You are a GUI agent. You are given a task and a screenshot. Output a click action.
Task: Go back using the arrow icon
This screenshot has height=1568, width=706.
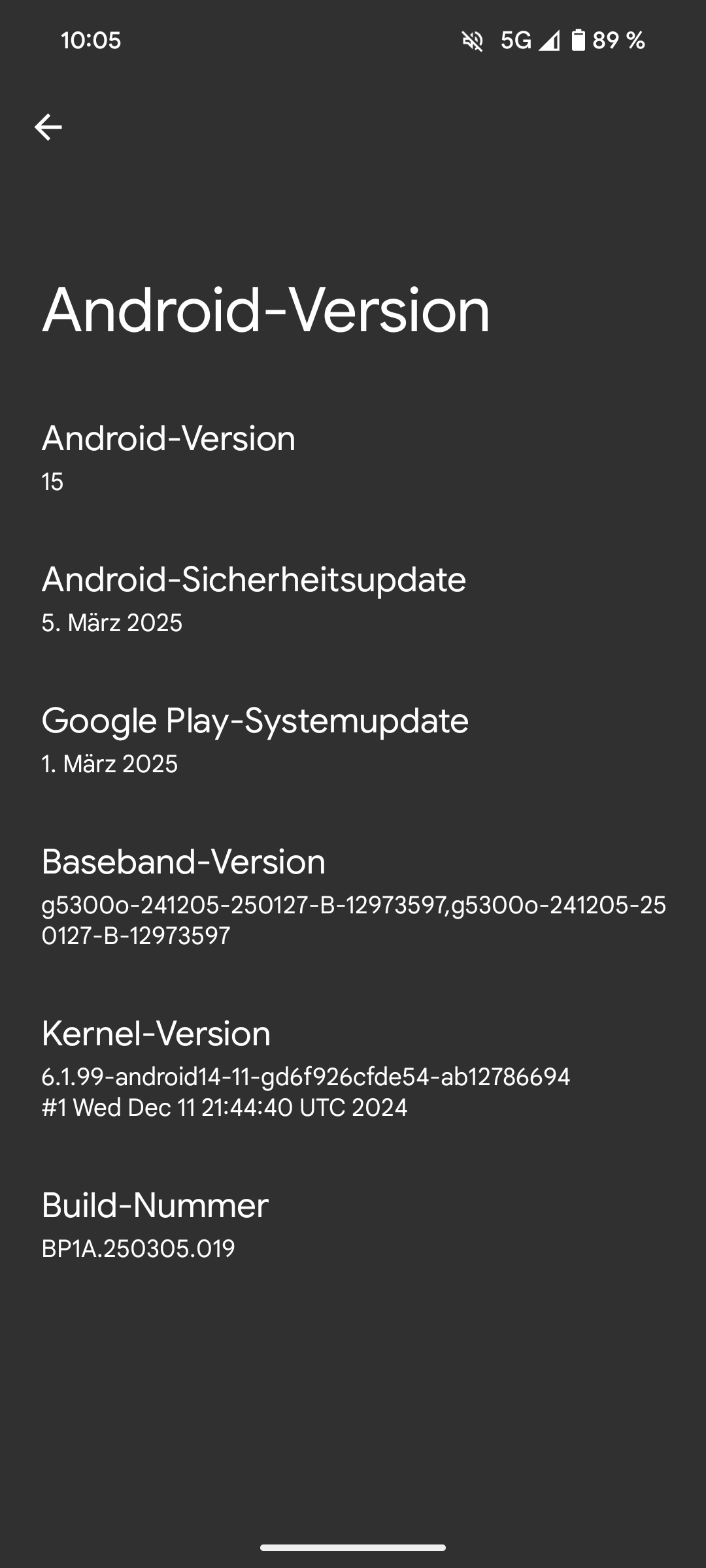coord(48,127)
